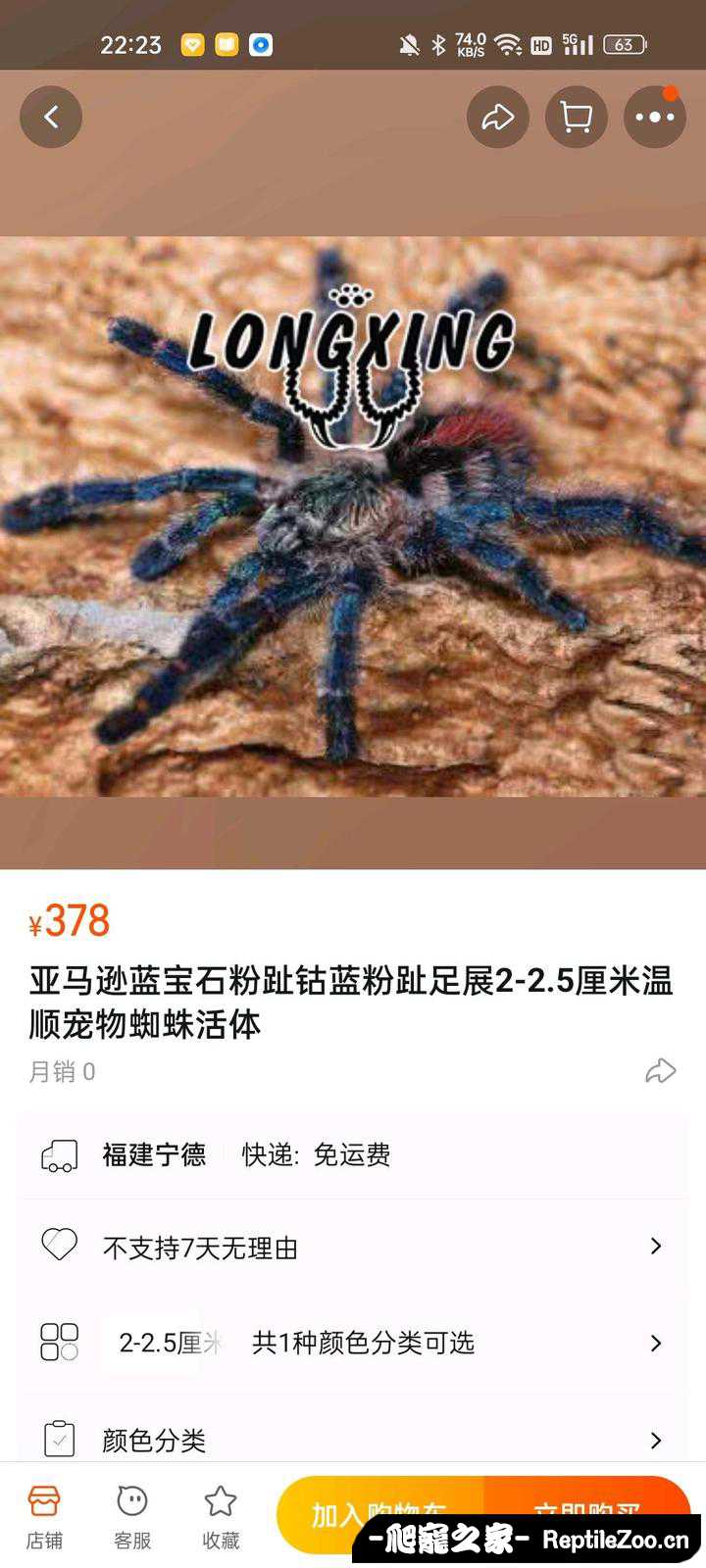Open the three-dot overflow menu
This screenshot has width=706, height=1568.
(x=654, y=118)
